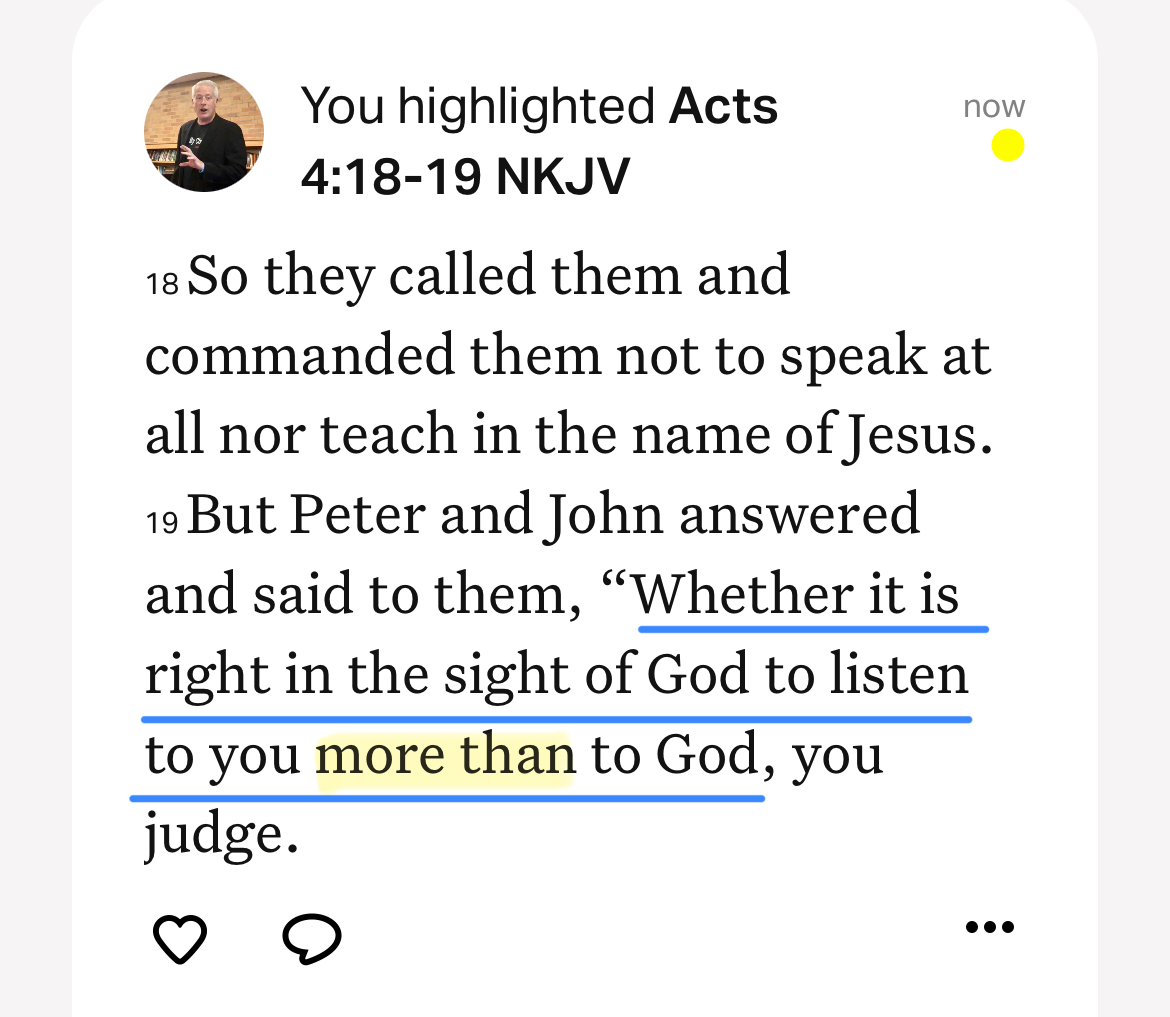This screenshot has height=1017, width=1170.
Task: Open the profile picture avatar
Action: coord(204,132)
